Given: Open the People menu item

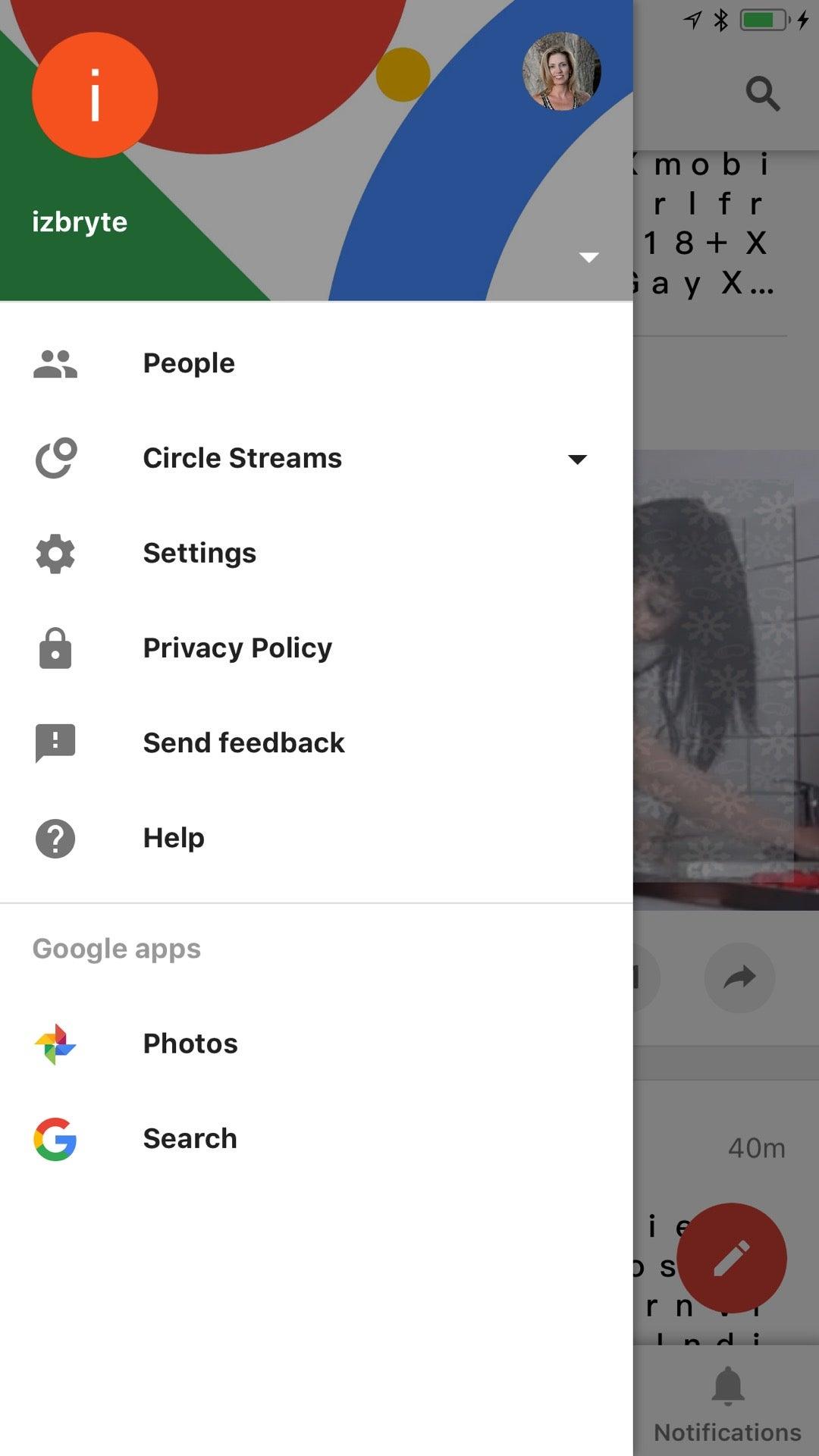Looking at the screenshot, I should (x=189, y=363).
